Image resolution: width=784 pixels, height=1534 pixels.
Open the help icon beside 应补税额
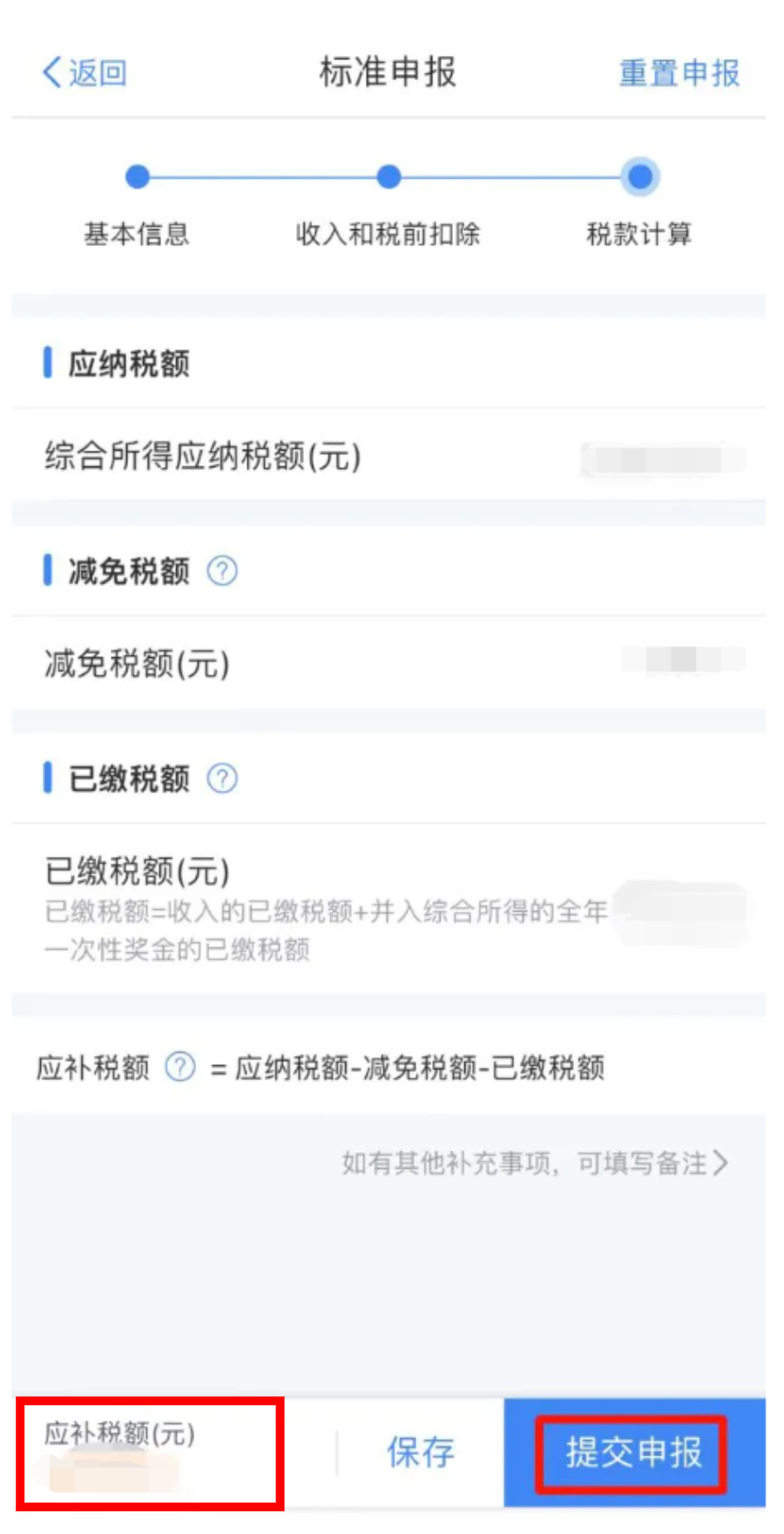[180, 1066]
